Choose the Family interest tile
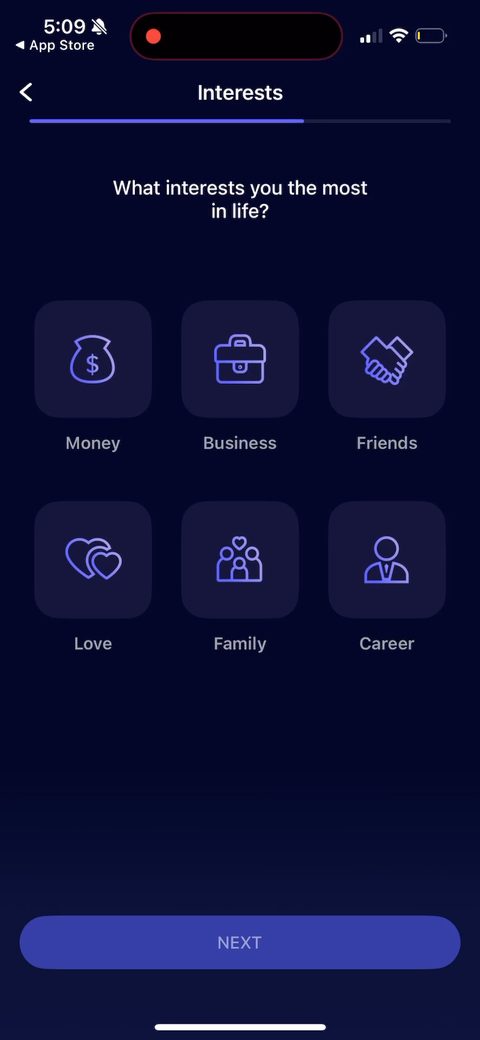This screenshot has height=1040, width=480. (240, 560)
